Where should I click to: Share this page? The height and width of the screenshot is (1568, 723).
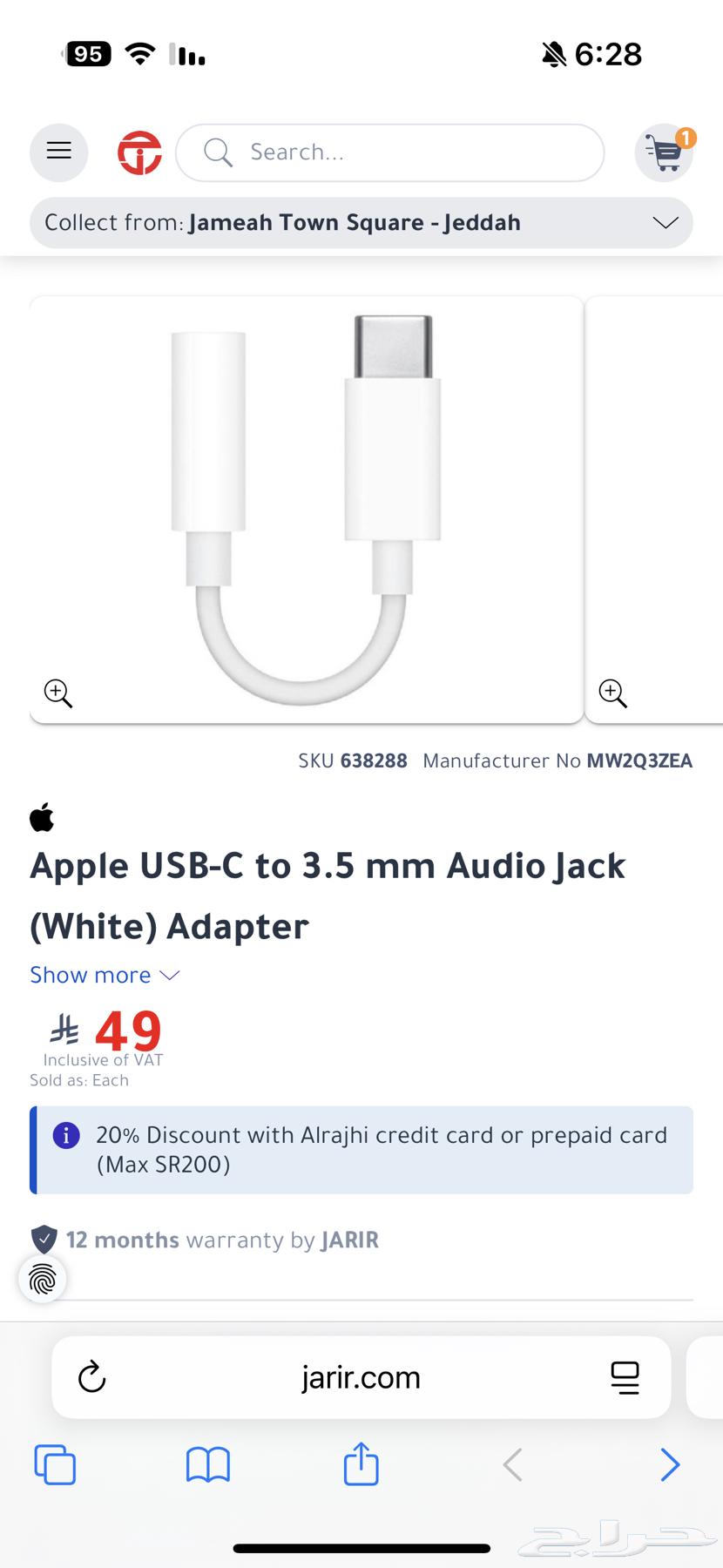click(x=361, y=1463)
